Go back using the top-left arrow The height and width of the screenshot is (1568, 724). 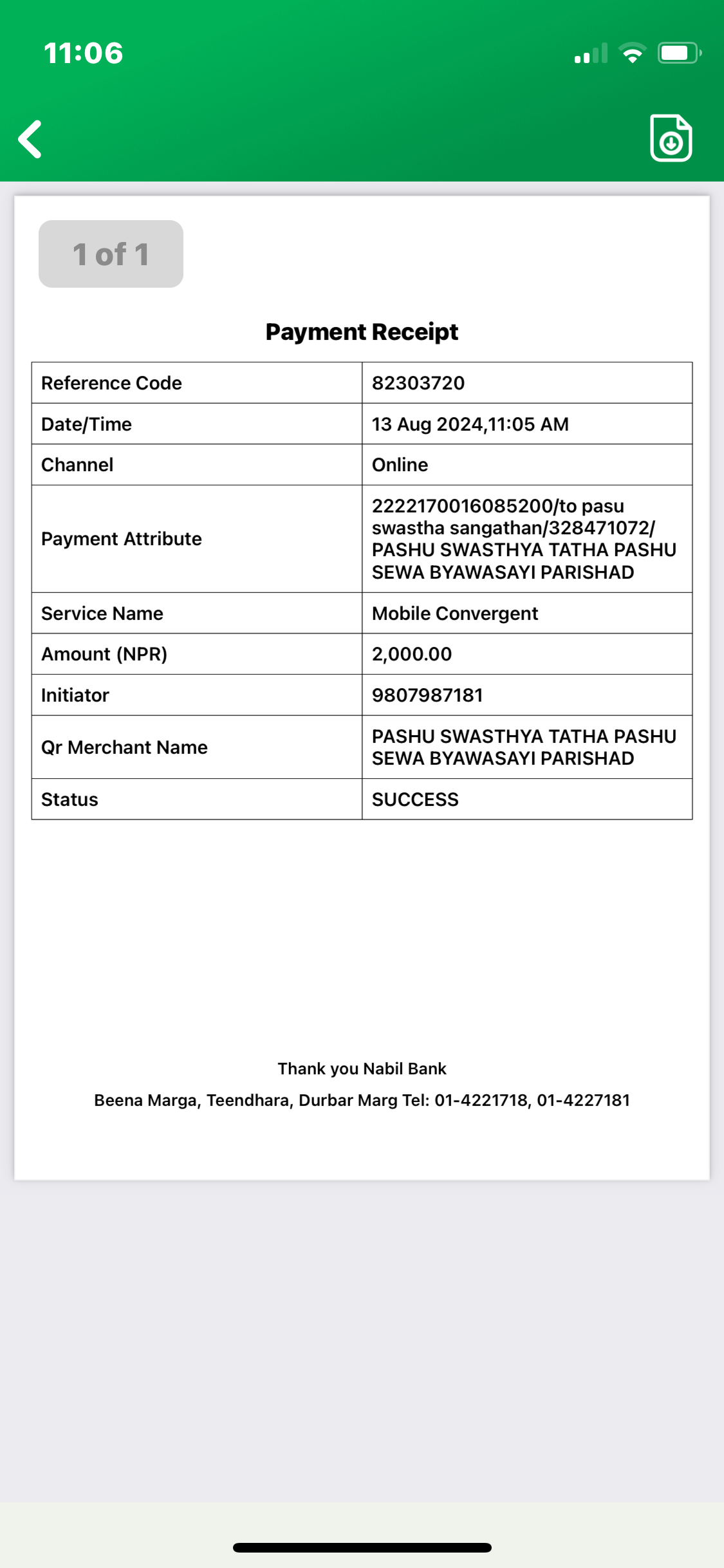[30, 138]
